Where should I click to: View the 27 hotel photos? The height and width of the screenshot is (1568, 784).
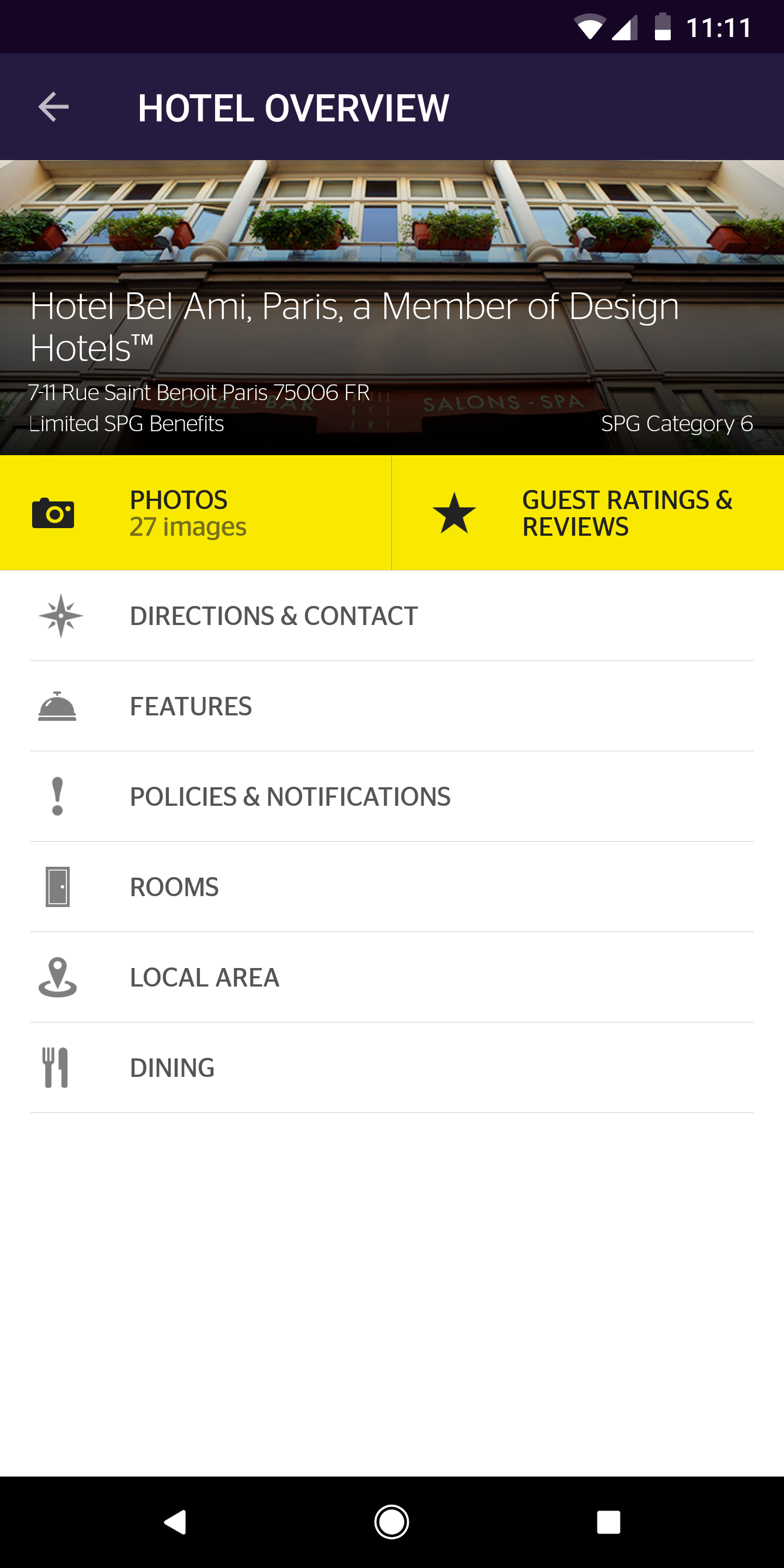(x=195, y=512)
